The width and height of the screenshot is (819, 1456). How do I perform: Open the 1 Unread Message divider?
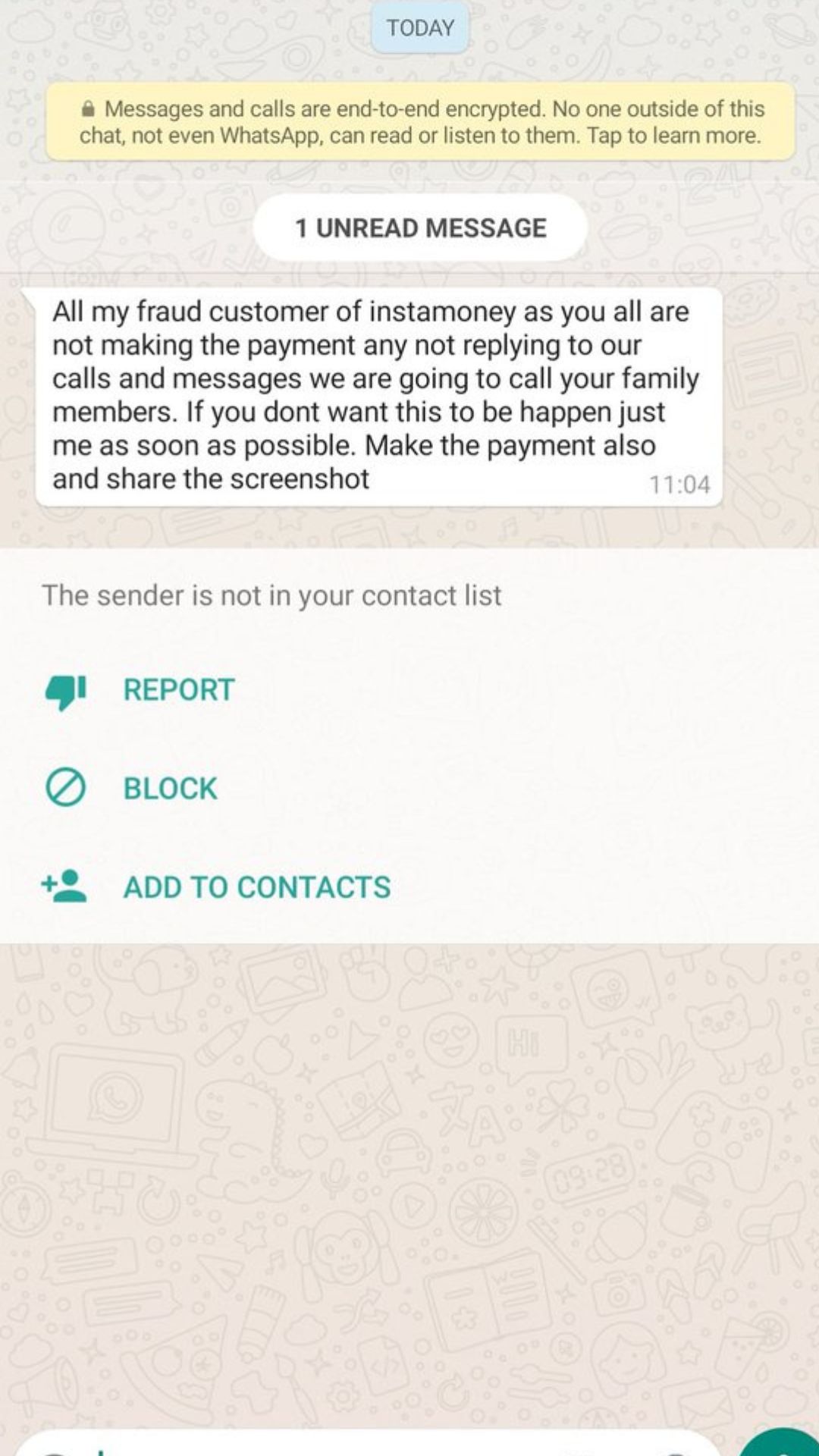[x=419, y=227]
